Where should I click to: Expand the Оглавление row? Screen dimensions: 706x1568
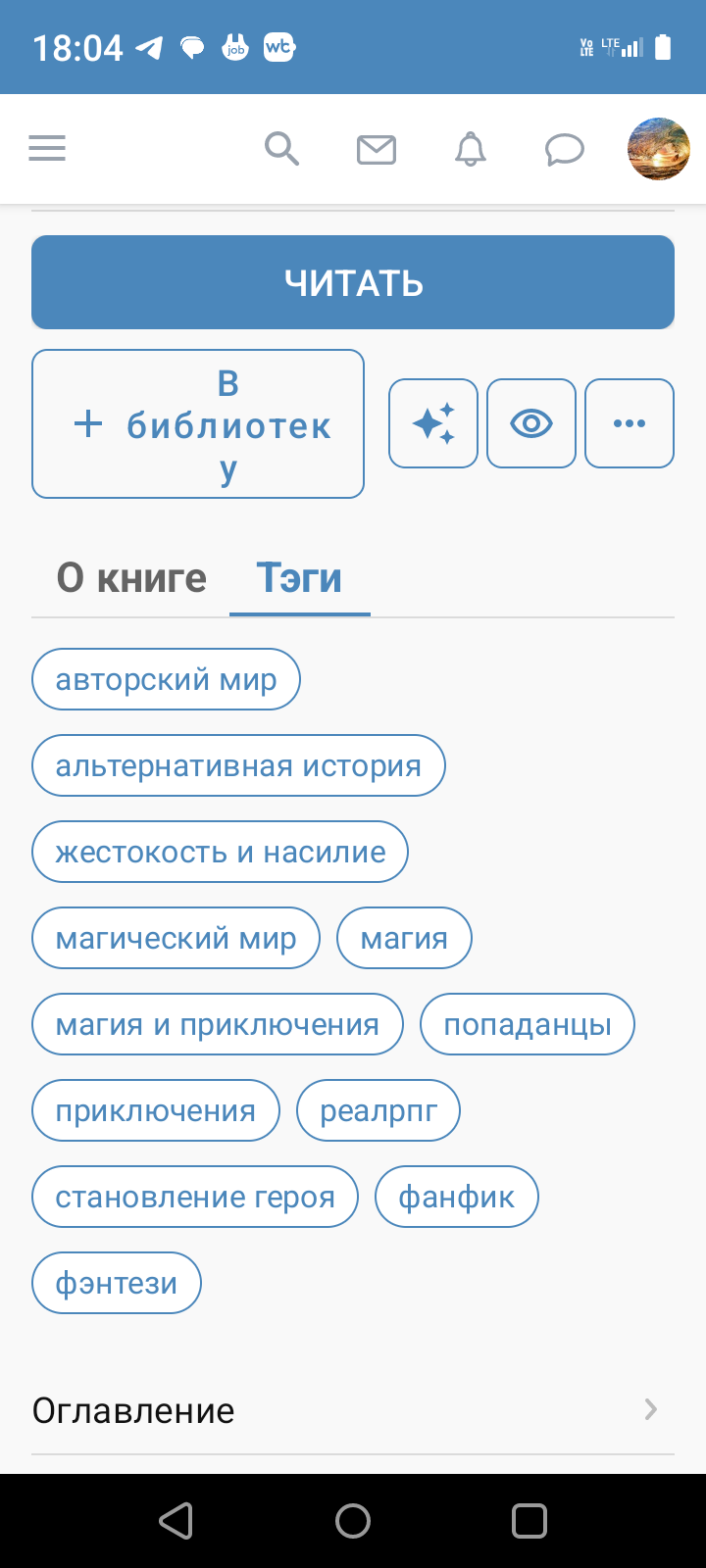(353, 1410)
